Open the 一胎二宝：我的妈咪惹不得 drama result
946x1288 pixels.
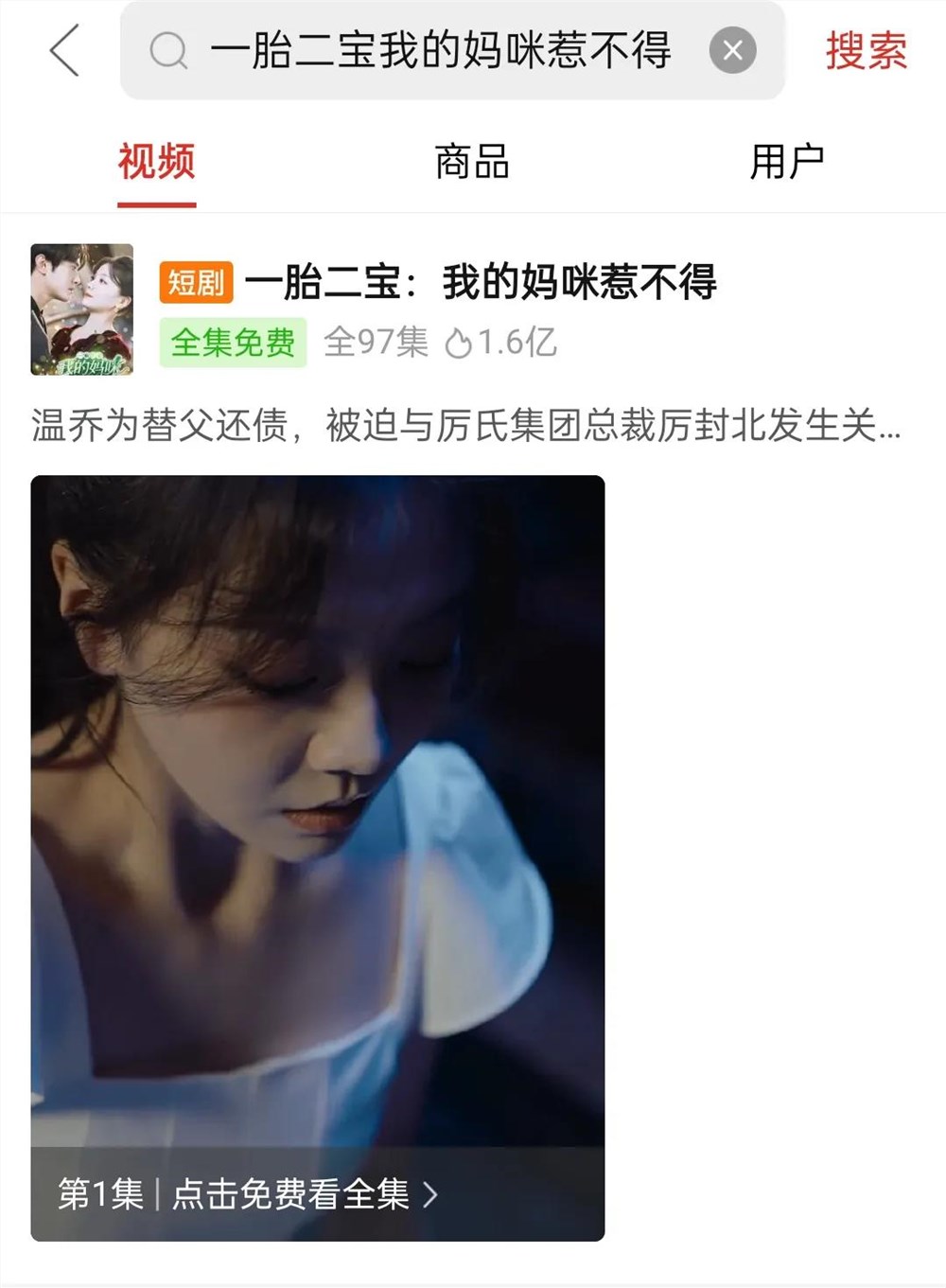(x=481, y=282)
